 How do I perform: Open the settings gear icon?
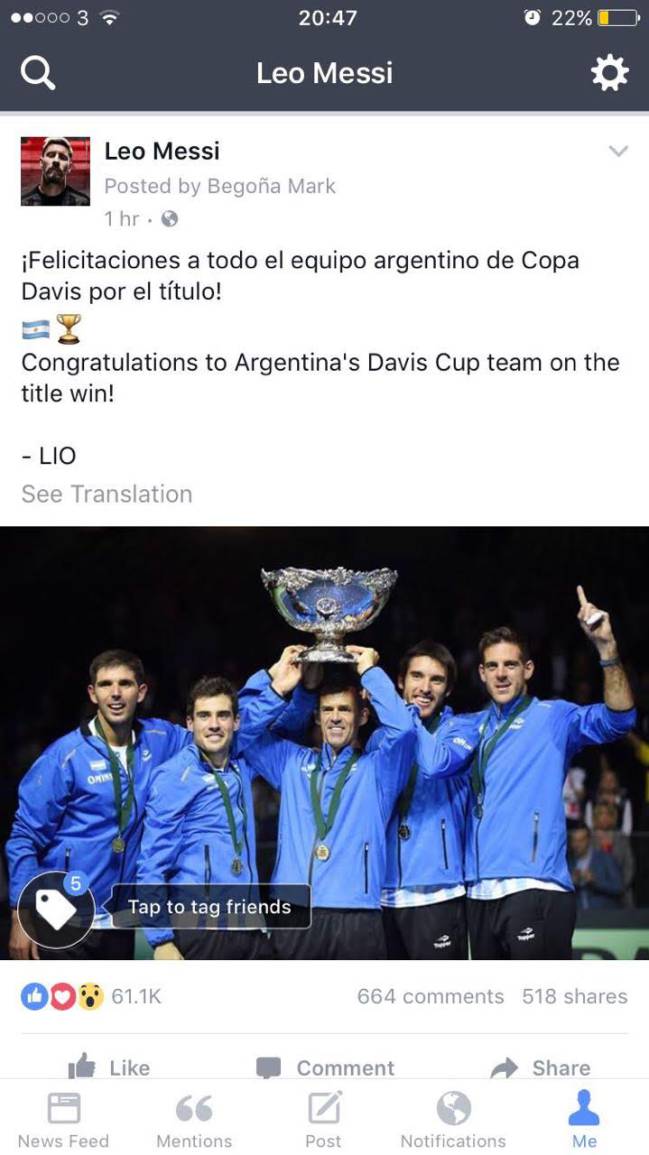(609, 73)
